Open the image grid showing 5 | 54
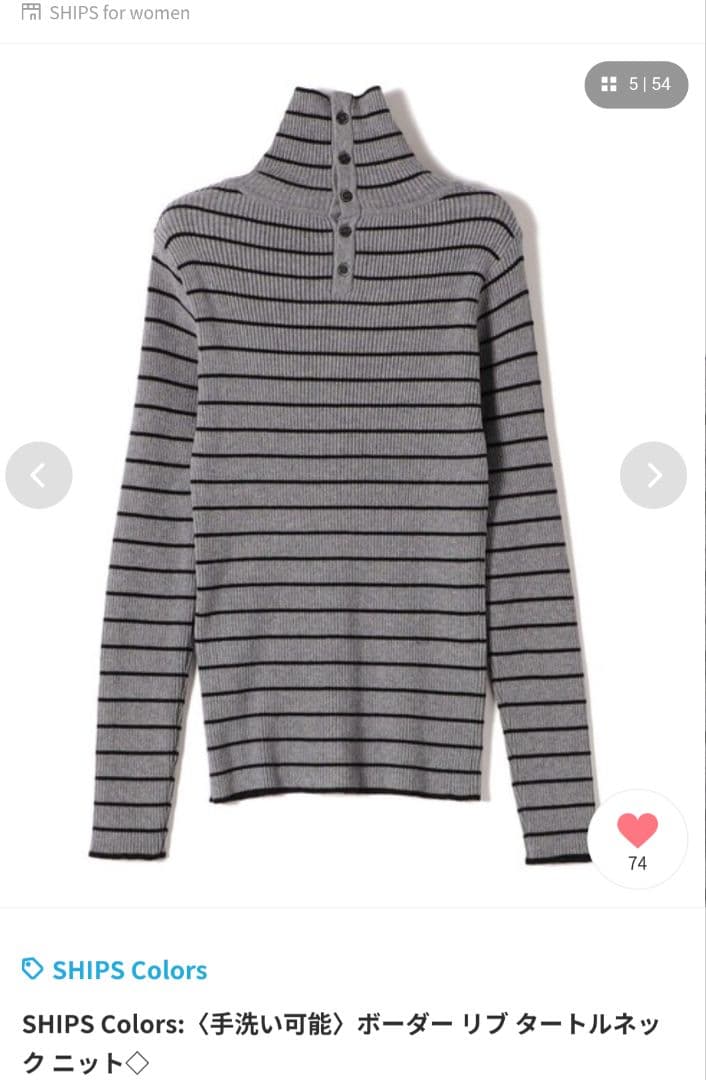706x1080 pixels. 636,85
